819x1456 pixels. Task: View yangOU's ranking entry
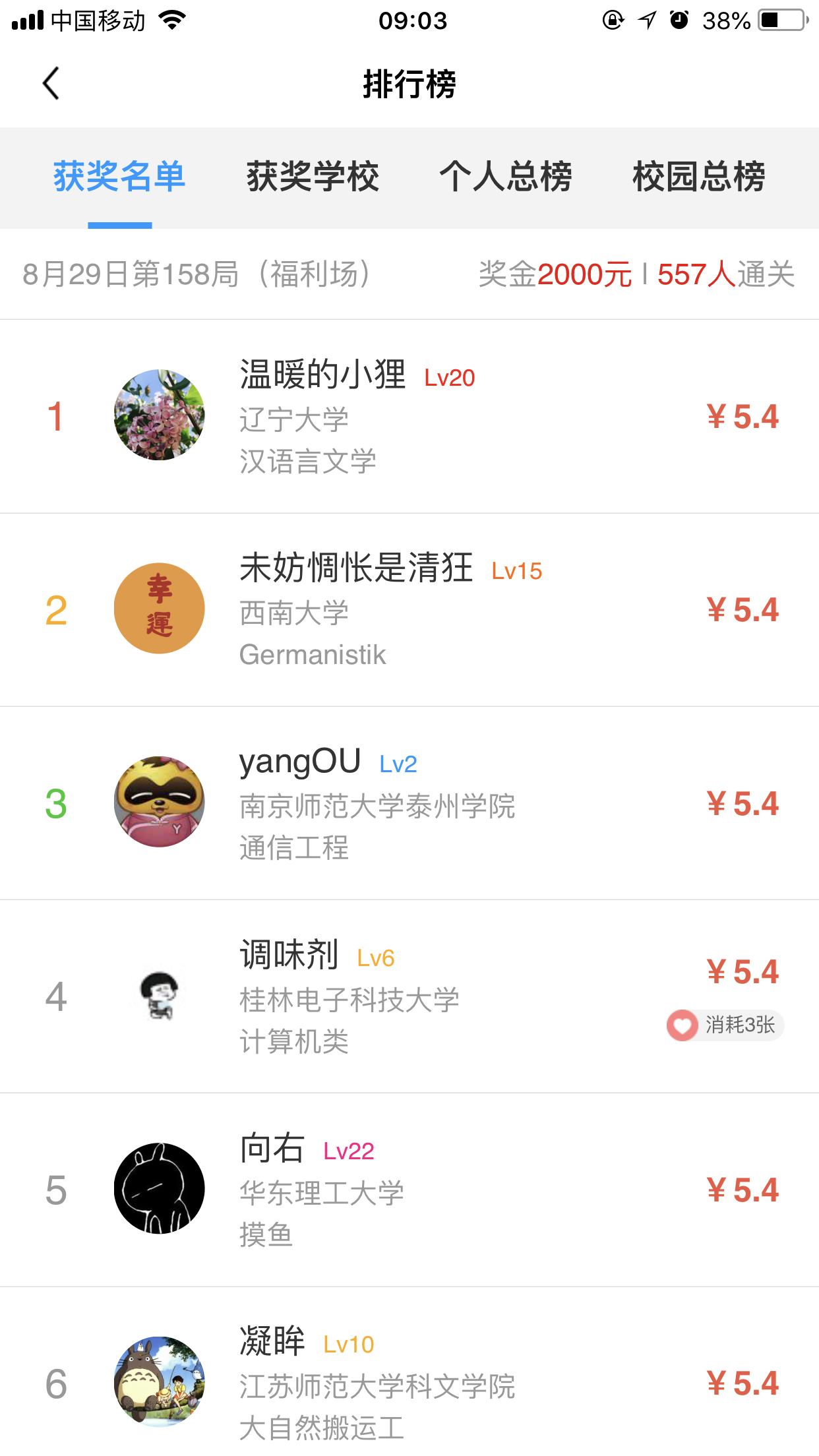(x=409, y=803)
